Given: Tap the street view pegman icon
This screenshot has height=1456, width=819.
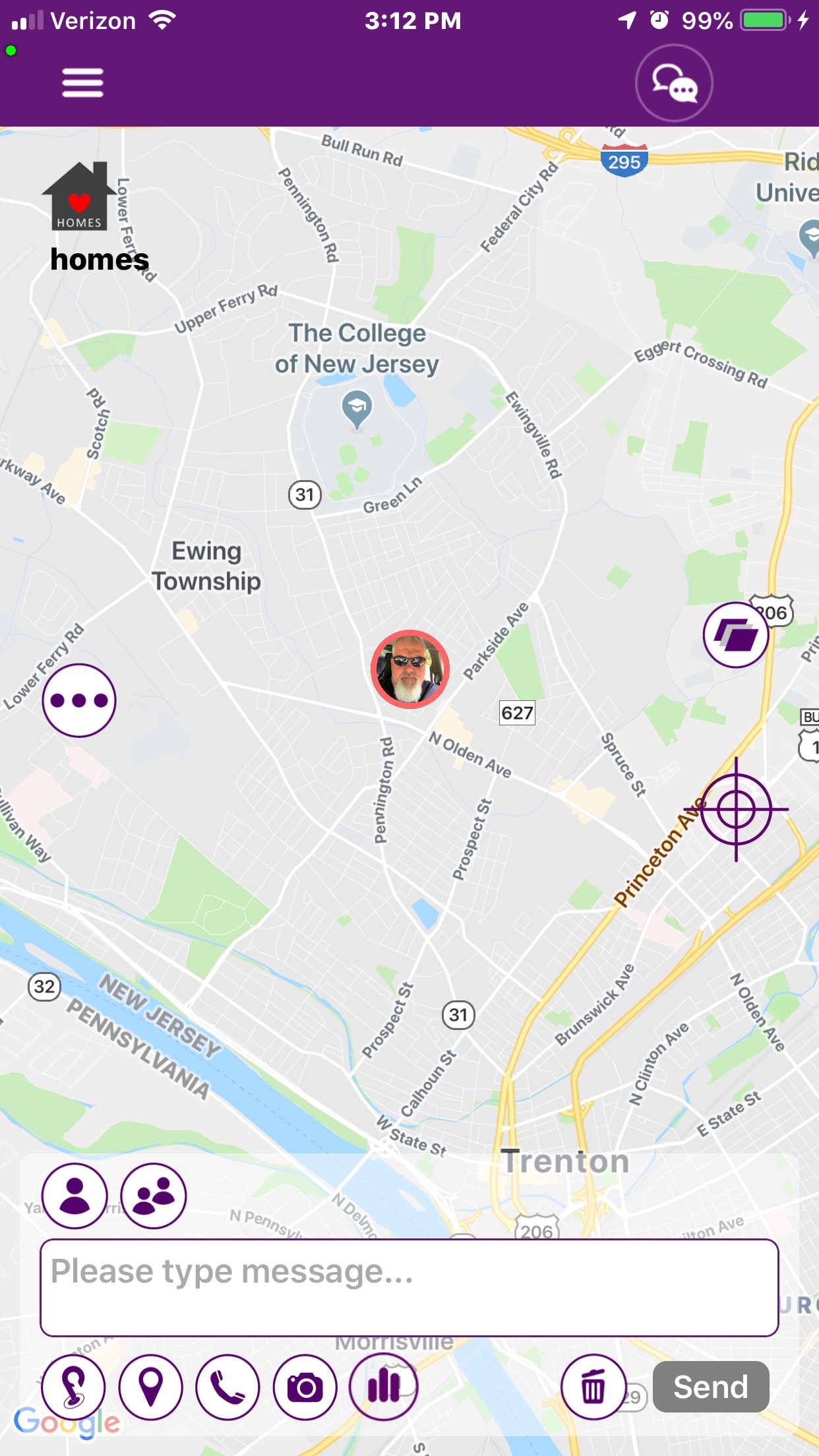Looking at the screenshot, I should 73,1387.
